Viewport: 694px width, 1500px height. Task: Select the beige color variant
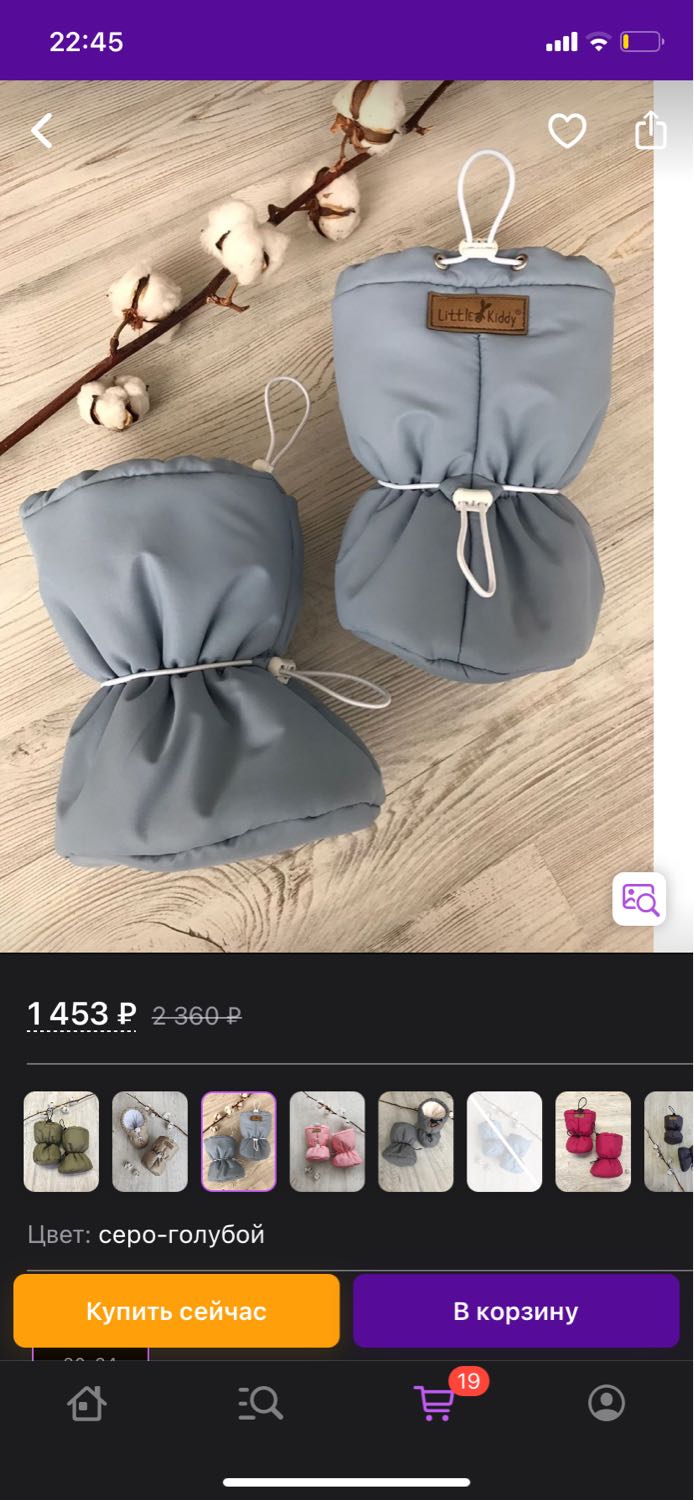click(150, 1141)
